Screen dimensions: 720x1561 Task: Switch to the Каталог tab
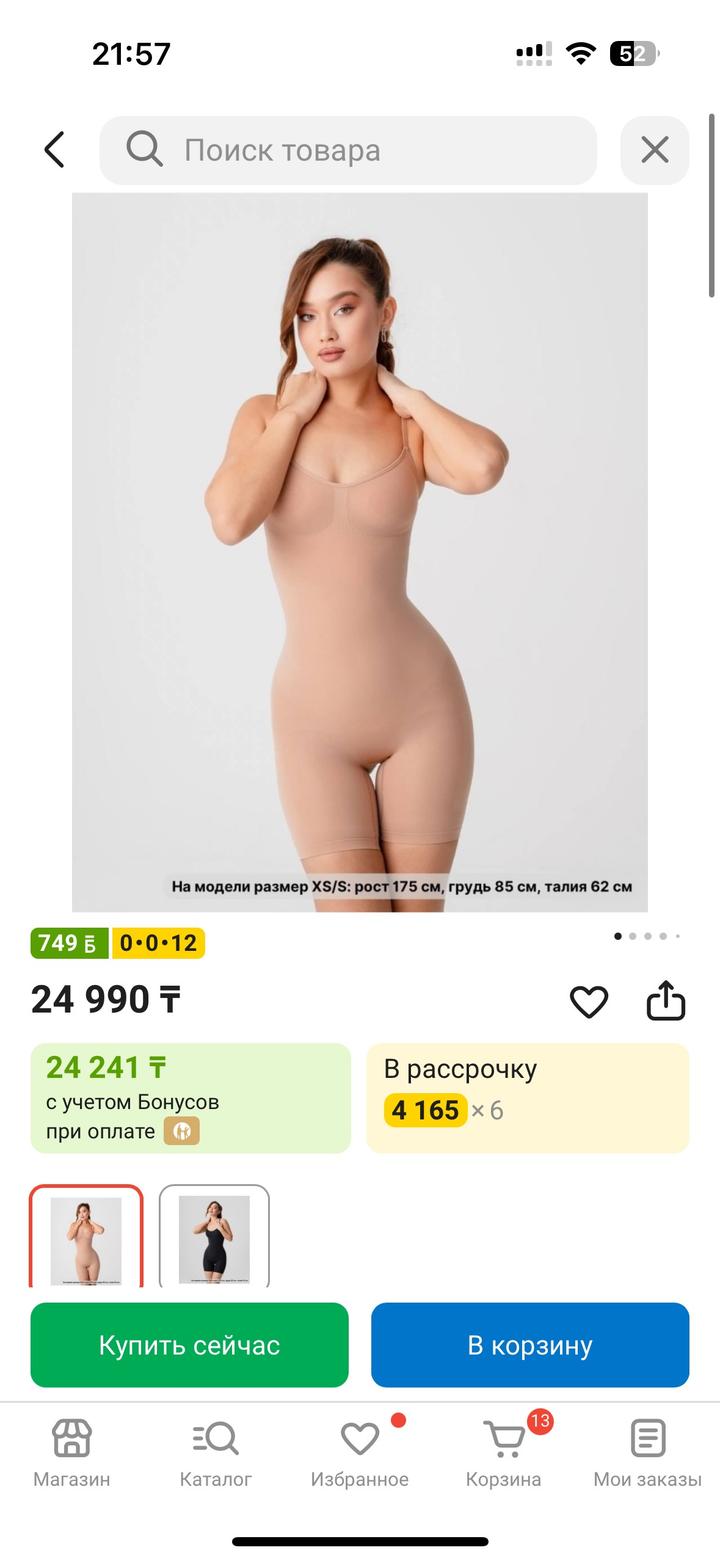tap(215, 1453)
